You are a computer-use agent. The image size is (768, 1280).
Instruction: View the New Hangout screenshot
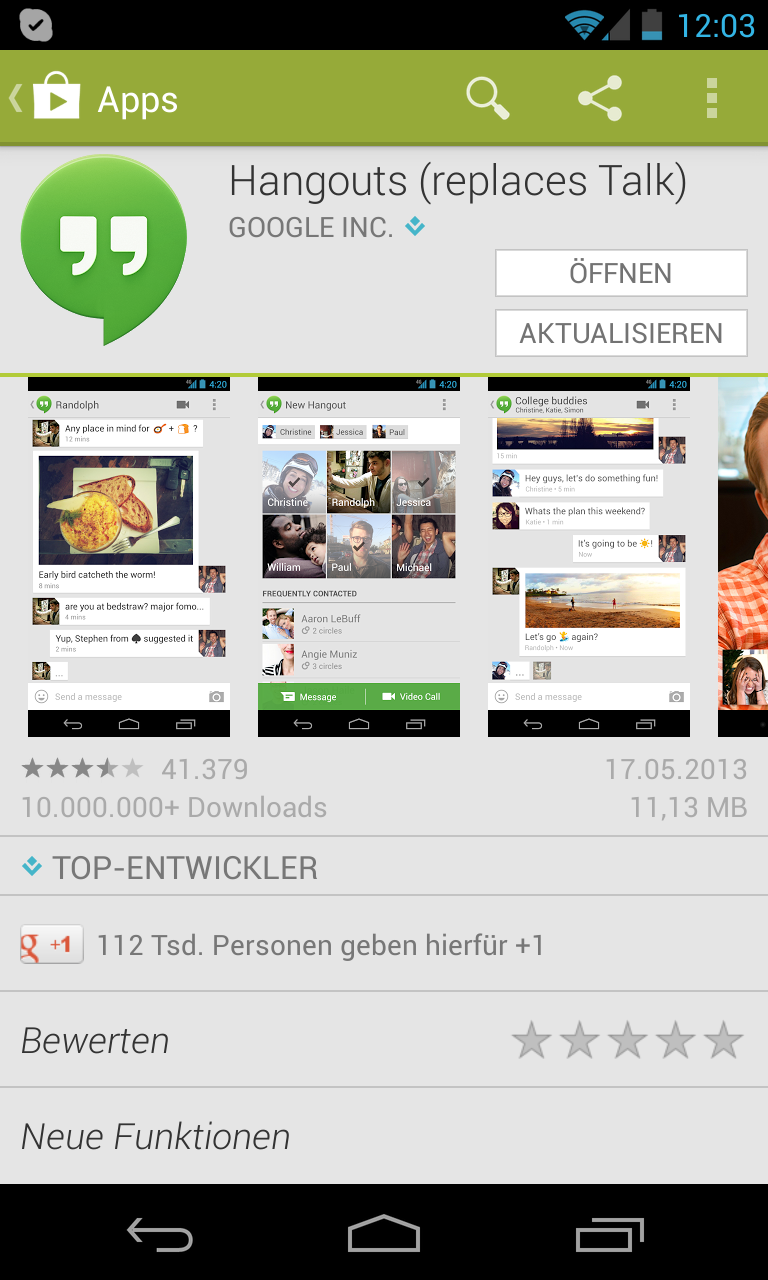(358, 556)
